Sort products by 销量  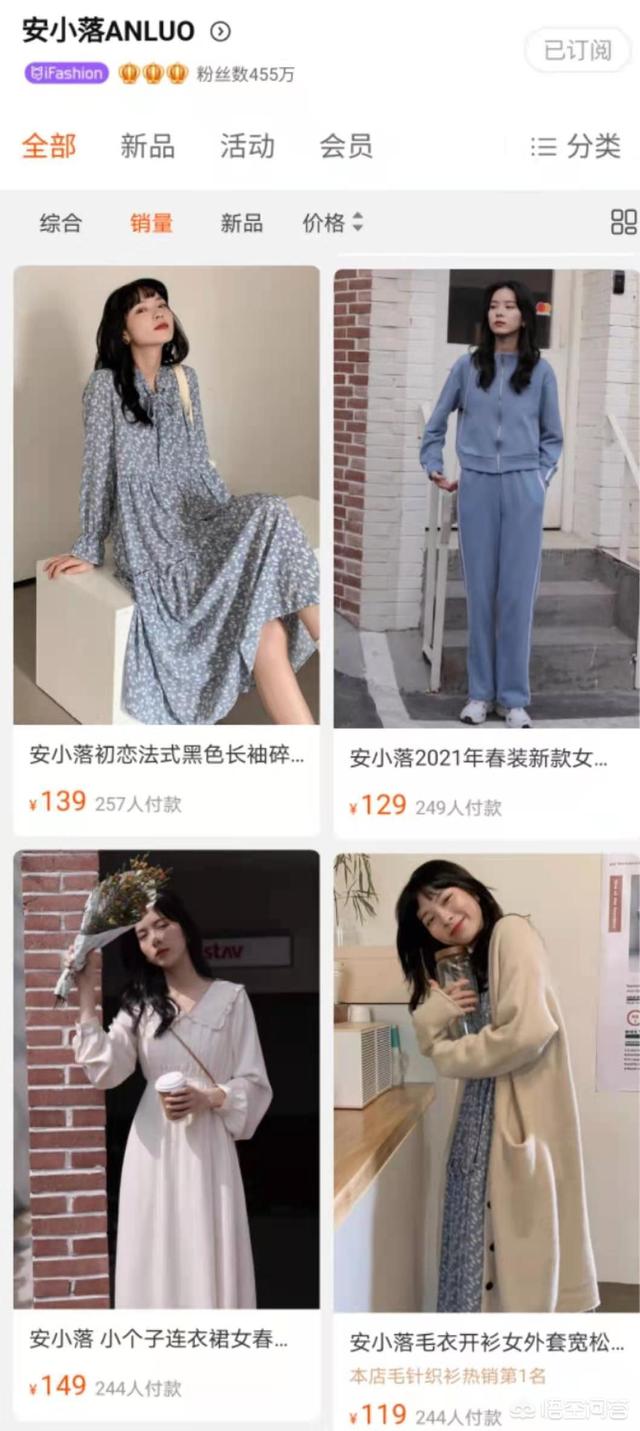[x=151, y=223]
